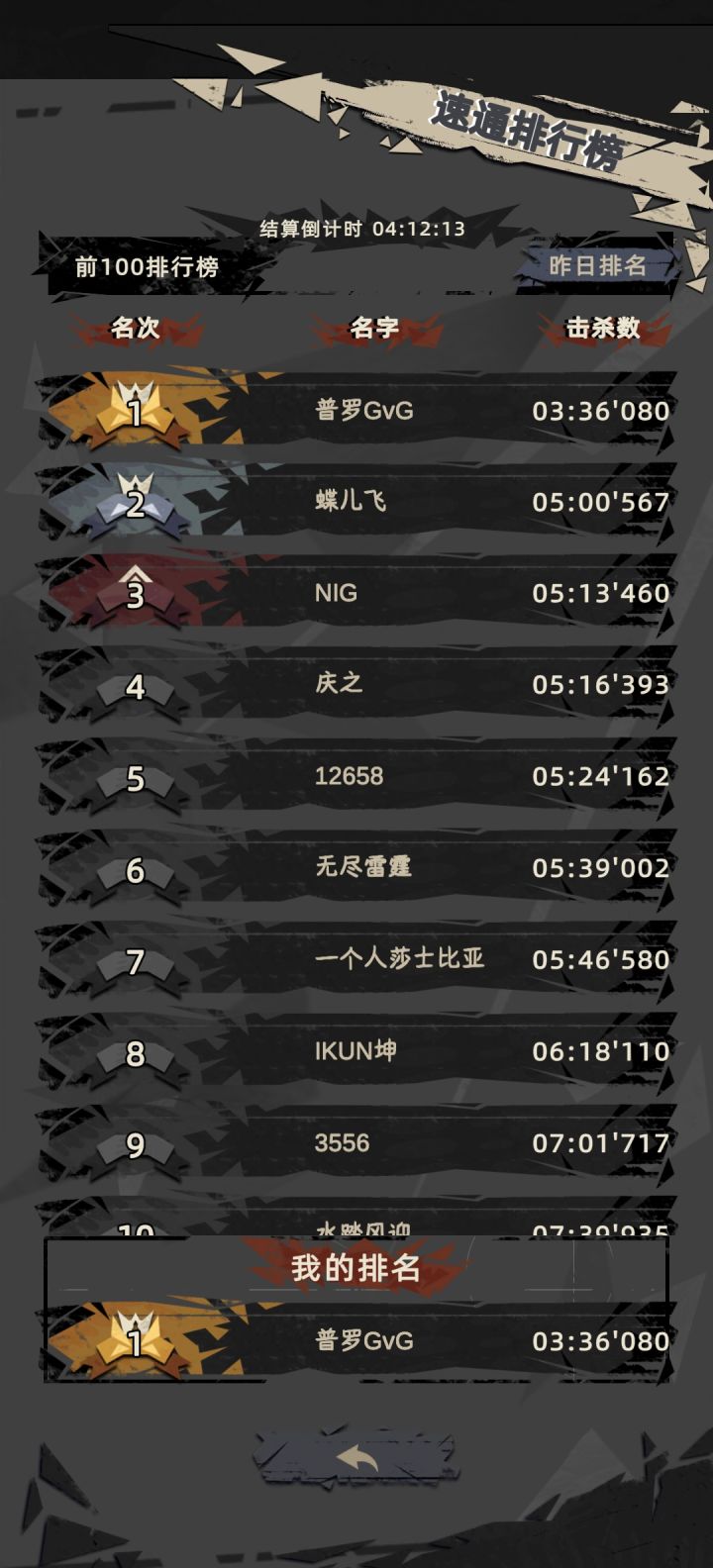Select player NIG on the leaderboard
This screenshot has height=1568, width=713.
[x=337, y=592]
